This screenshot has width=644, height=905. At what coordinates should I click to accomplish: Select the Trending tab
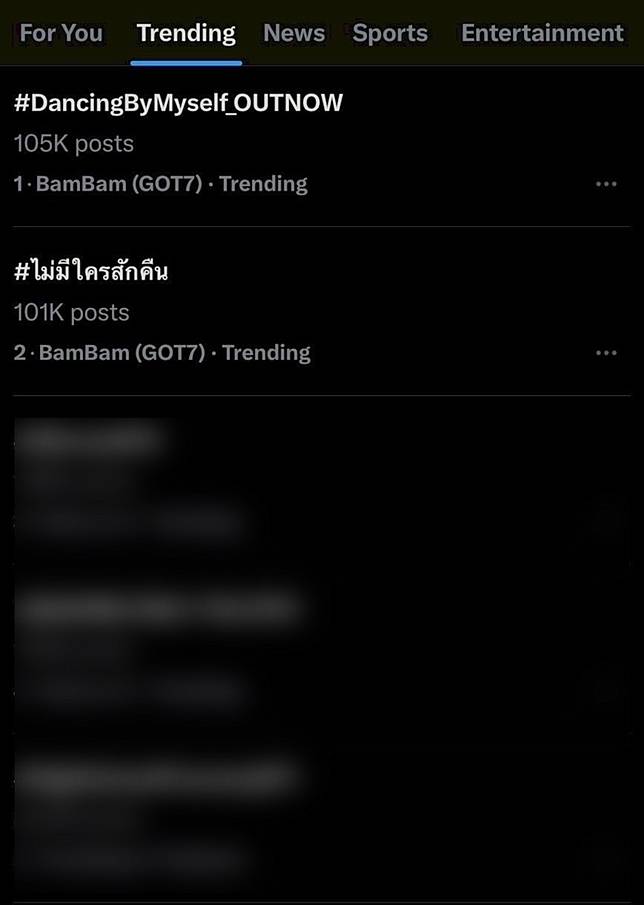[x=186, y=33]
